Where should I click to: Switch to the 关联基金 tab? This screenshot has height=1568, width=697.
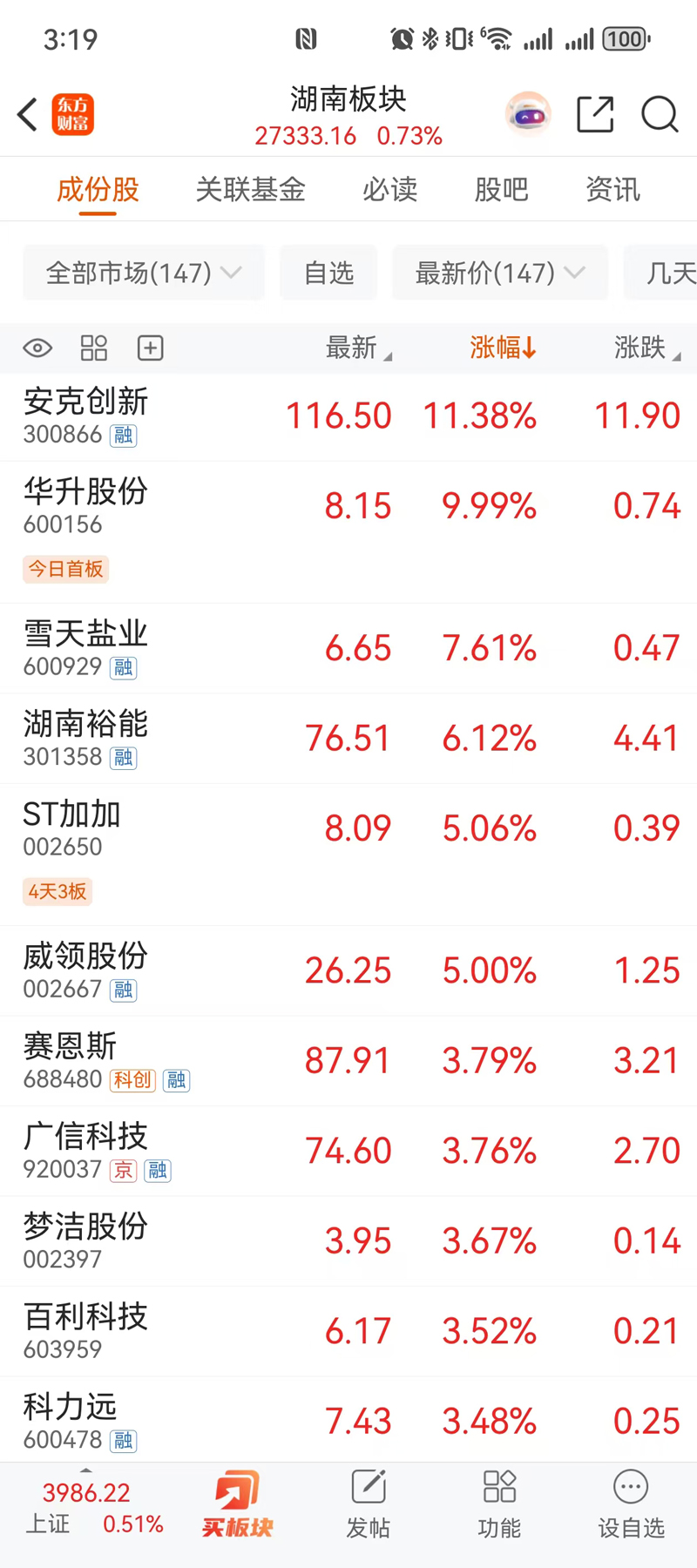coord(250,189)
